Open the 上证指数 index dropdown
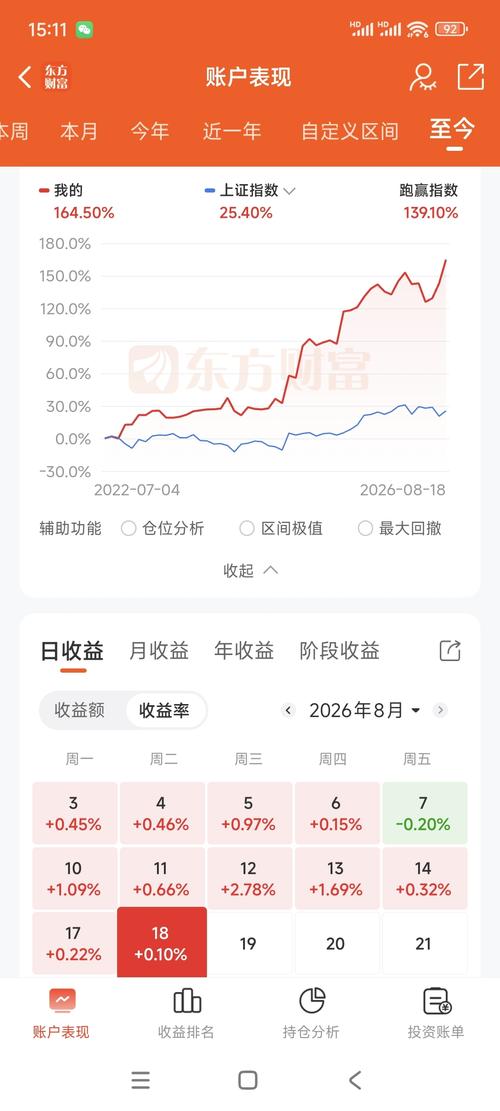500x1111 pixels. 250,191
